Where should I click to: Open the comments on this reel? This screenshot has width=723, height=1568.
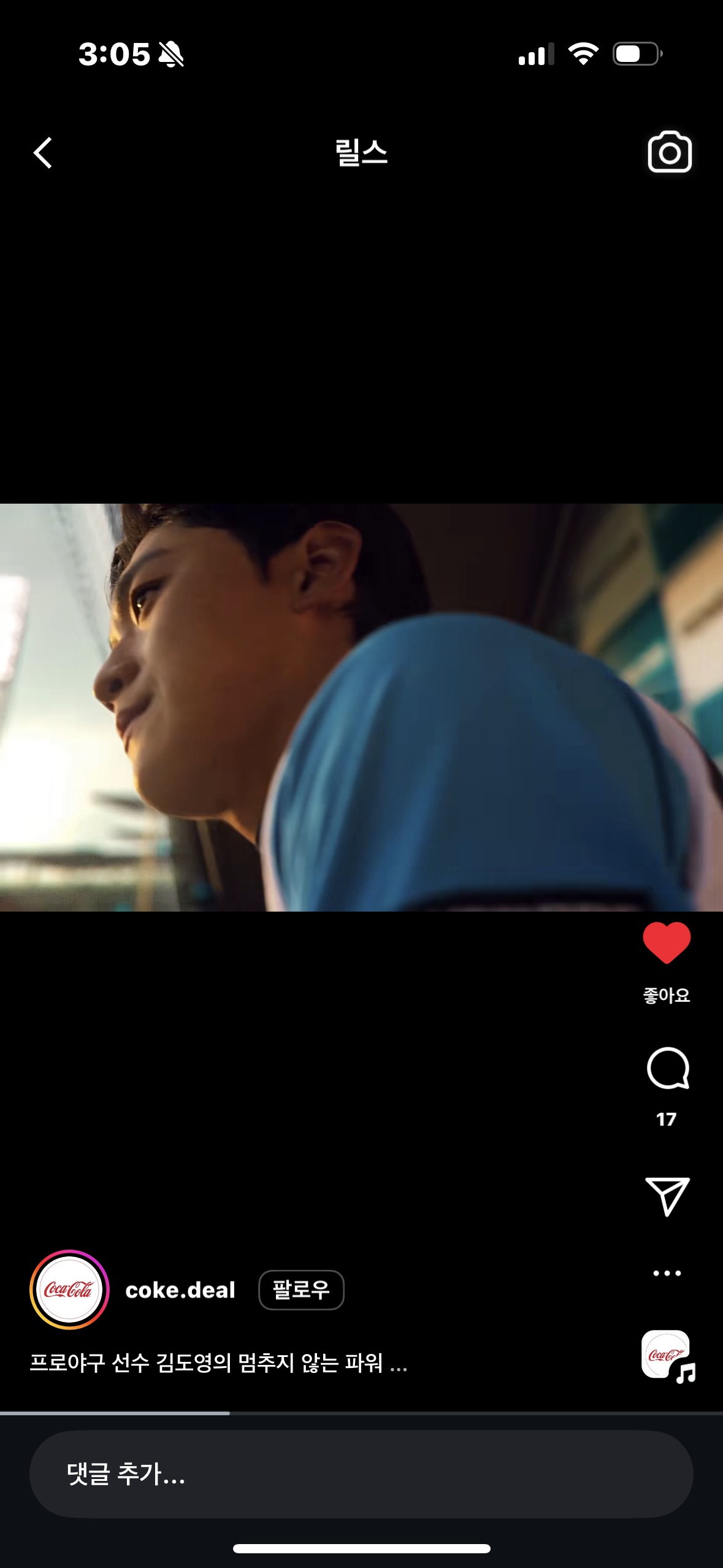(668, 1069)
